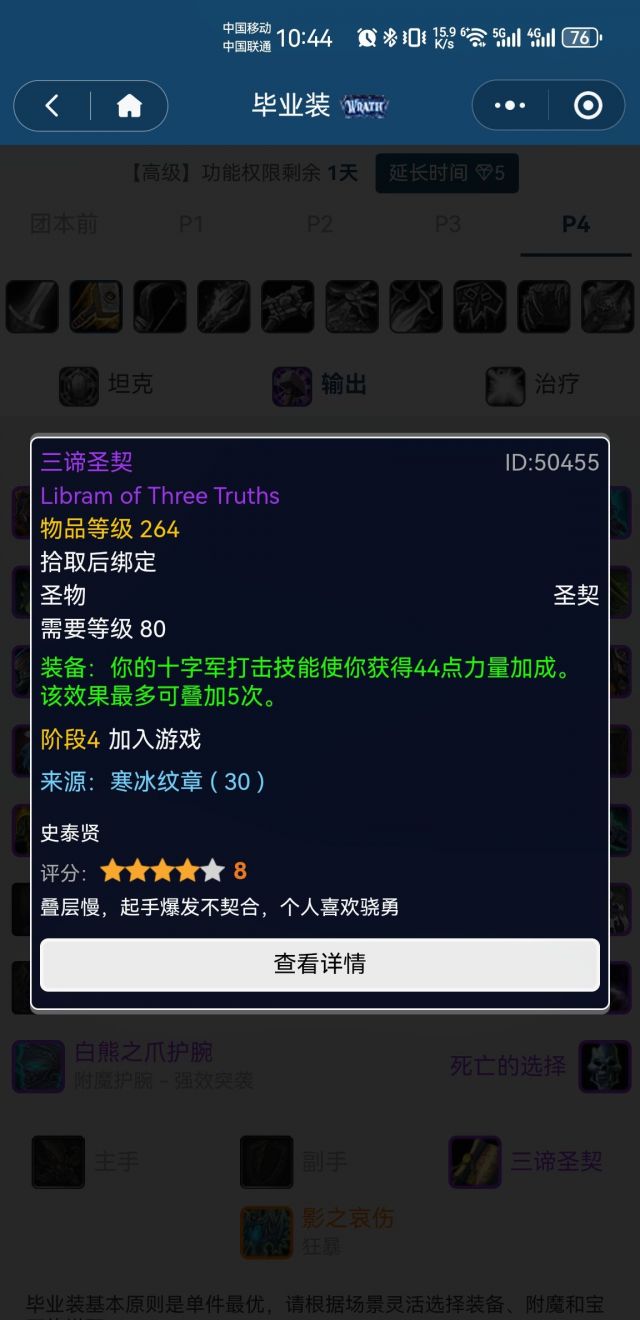This screenshot has height=1320, width=640.
Task: Switch to the P3 phase tab
Action: (x=447, y=224)
